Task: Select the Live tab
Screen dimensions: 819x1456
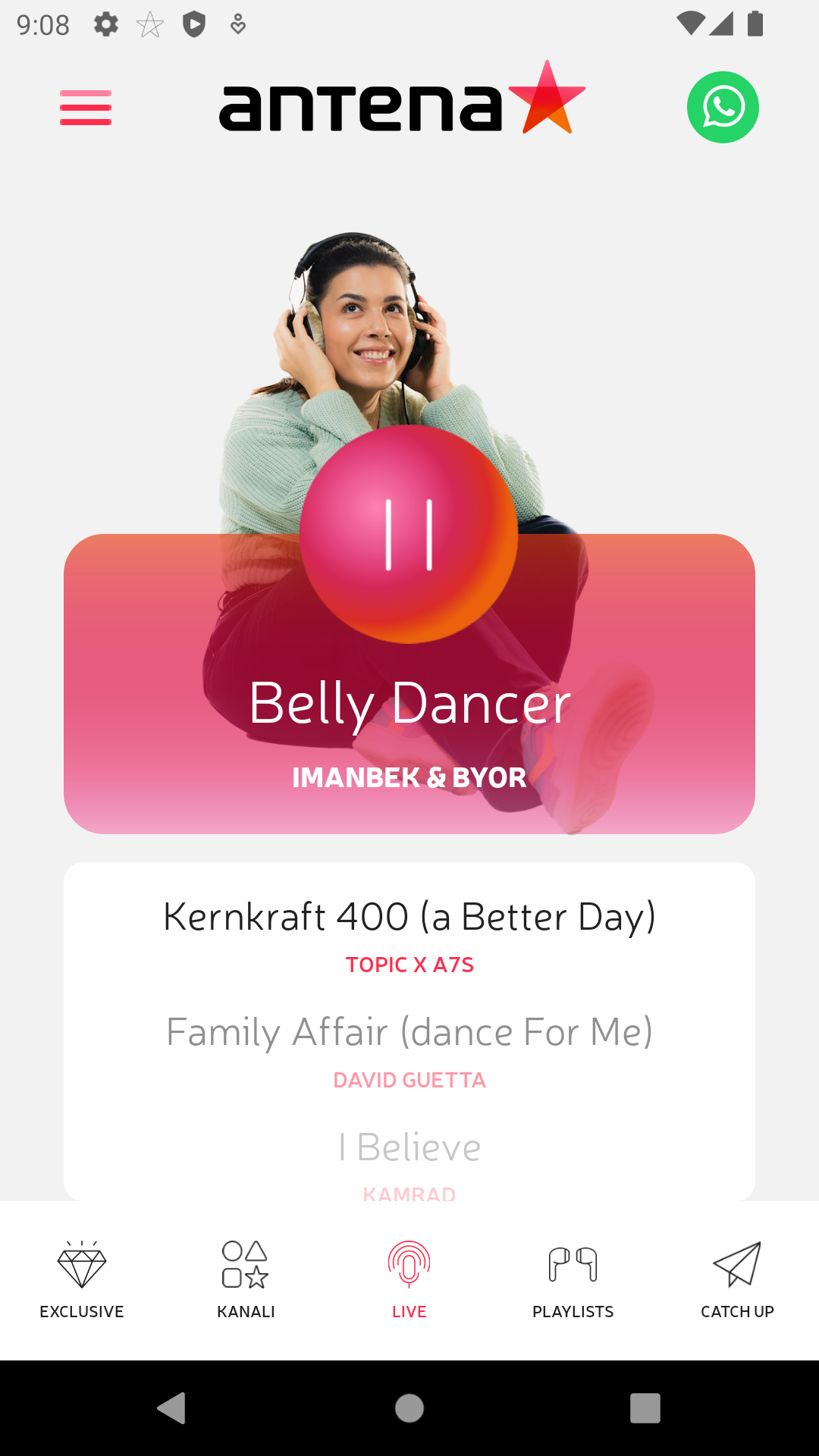Action: click(x=409, y=1279)
